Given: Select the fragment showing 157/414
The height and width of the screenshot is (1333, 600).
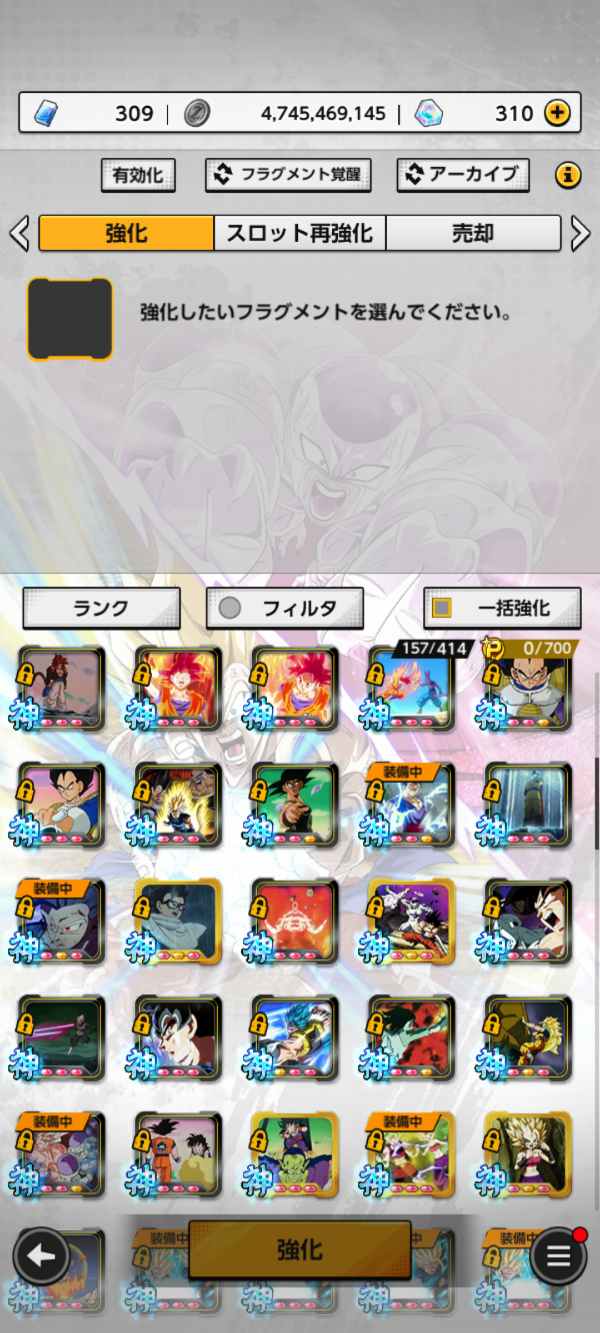Looking at the screenshot, I should [411, 690].
